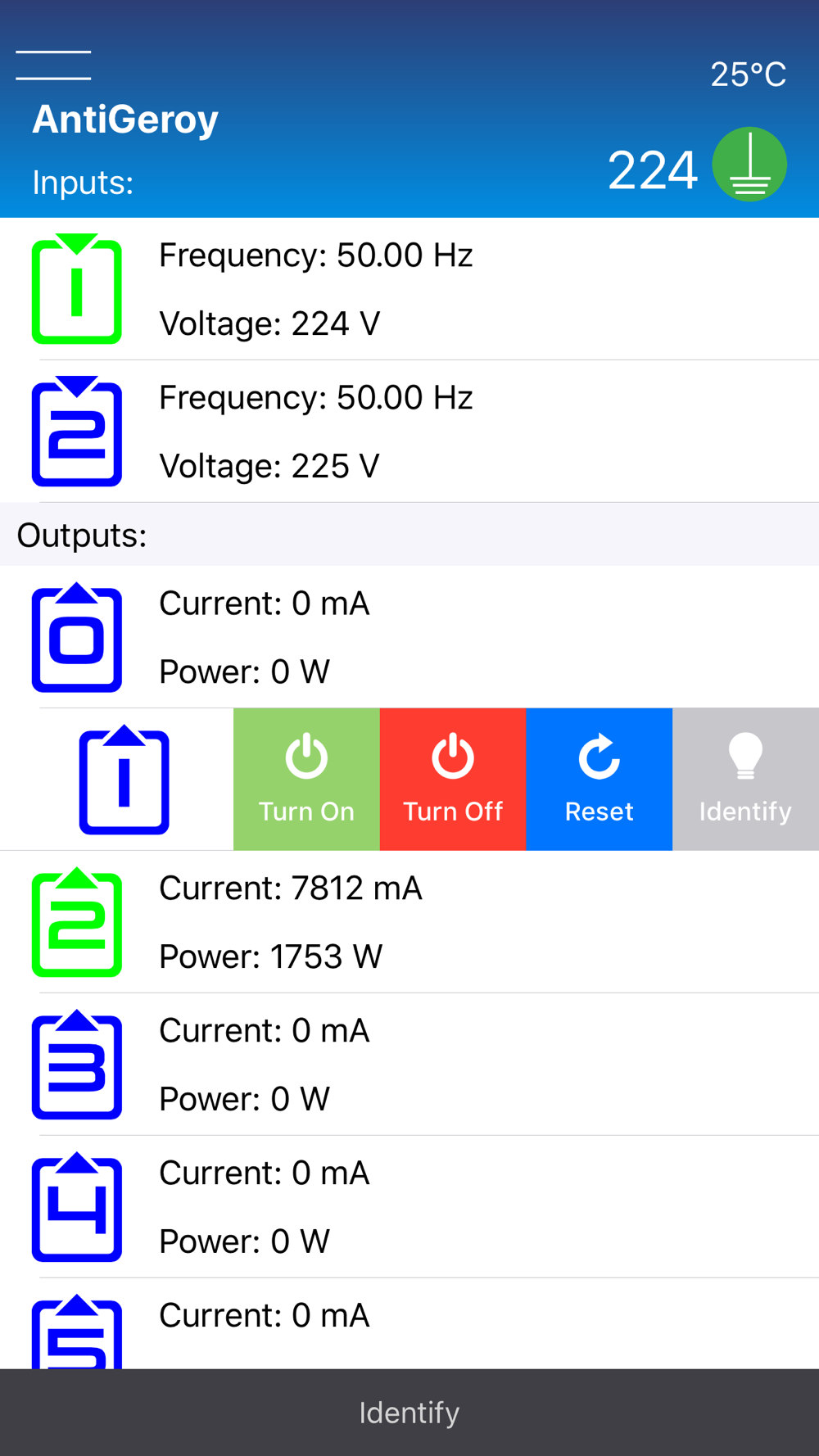Select output 3 row

409,1065
